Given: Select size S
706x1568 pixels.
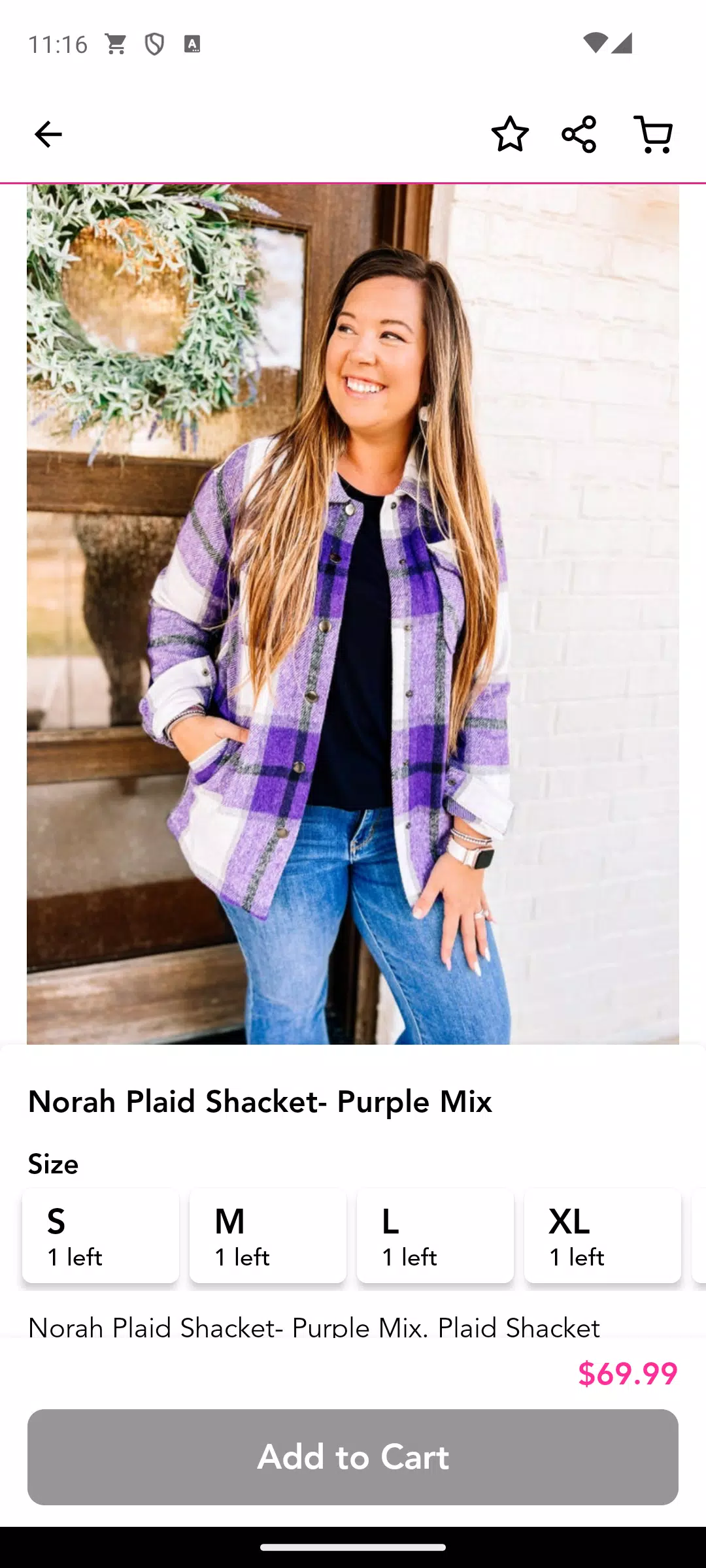Looking at the screenshot, I should coord(101,1235).
